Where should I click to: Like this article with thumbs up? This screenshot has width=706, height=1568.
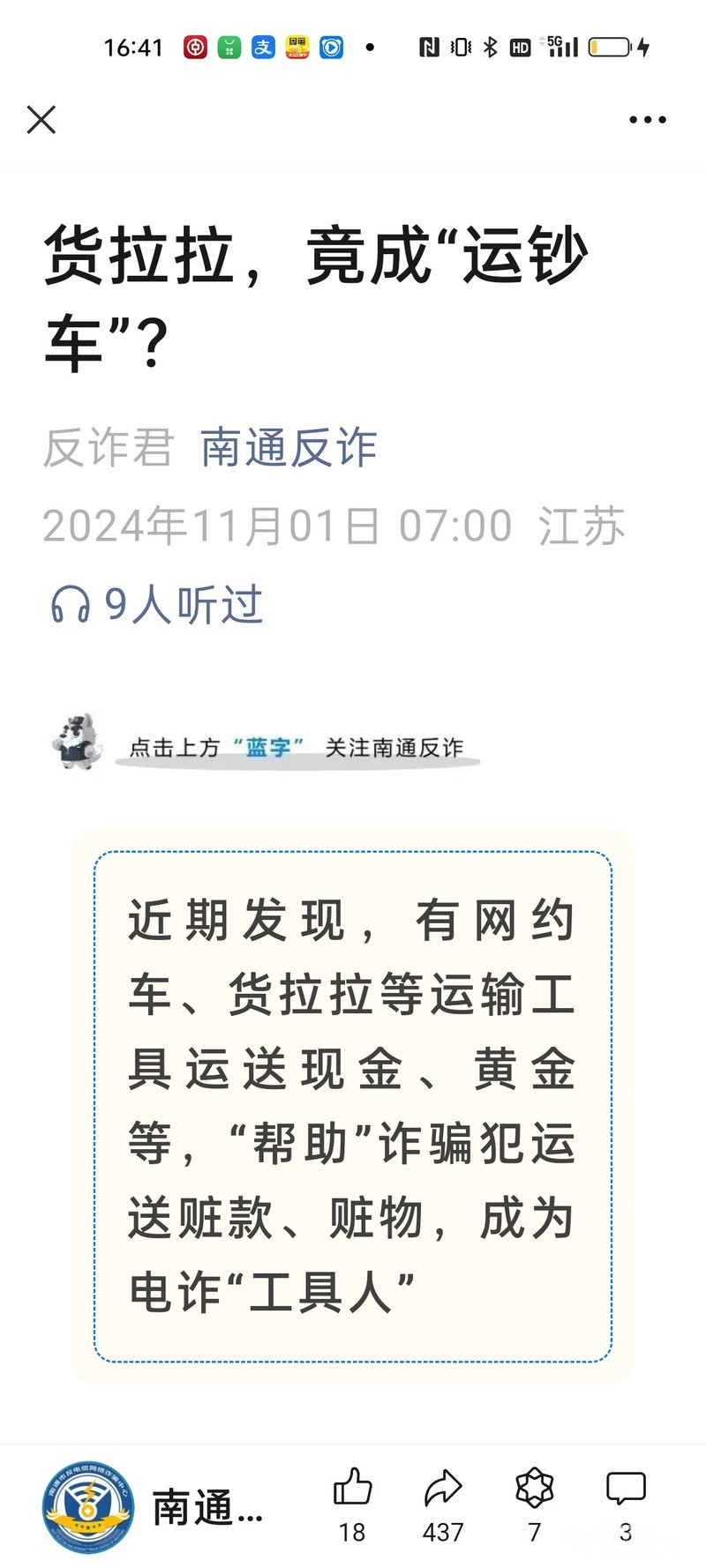(352, 1489)
